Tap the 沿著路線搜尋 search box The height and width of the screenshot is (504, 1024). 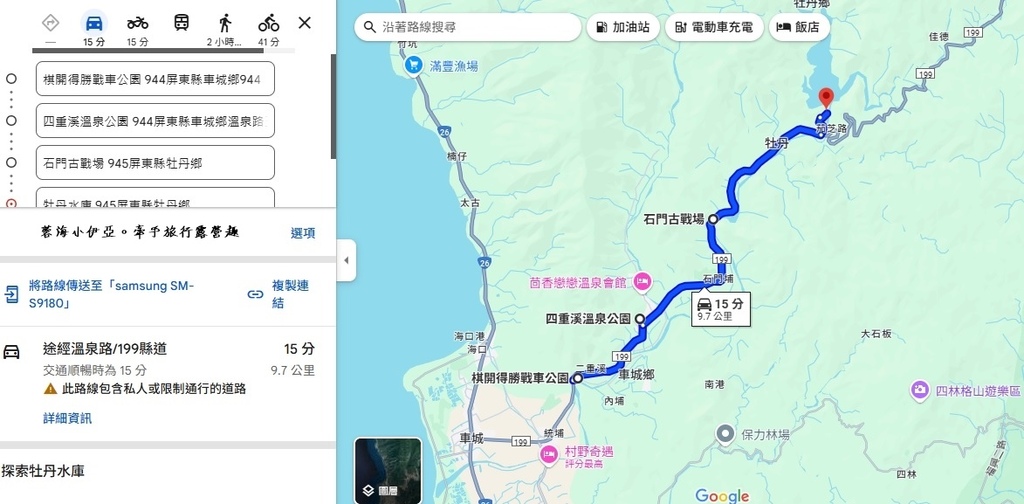tap(470, 27)
